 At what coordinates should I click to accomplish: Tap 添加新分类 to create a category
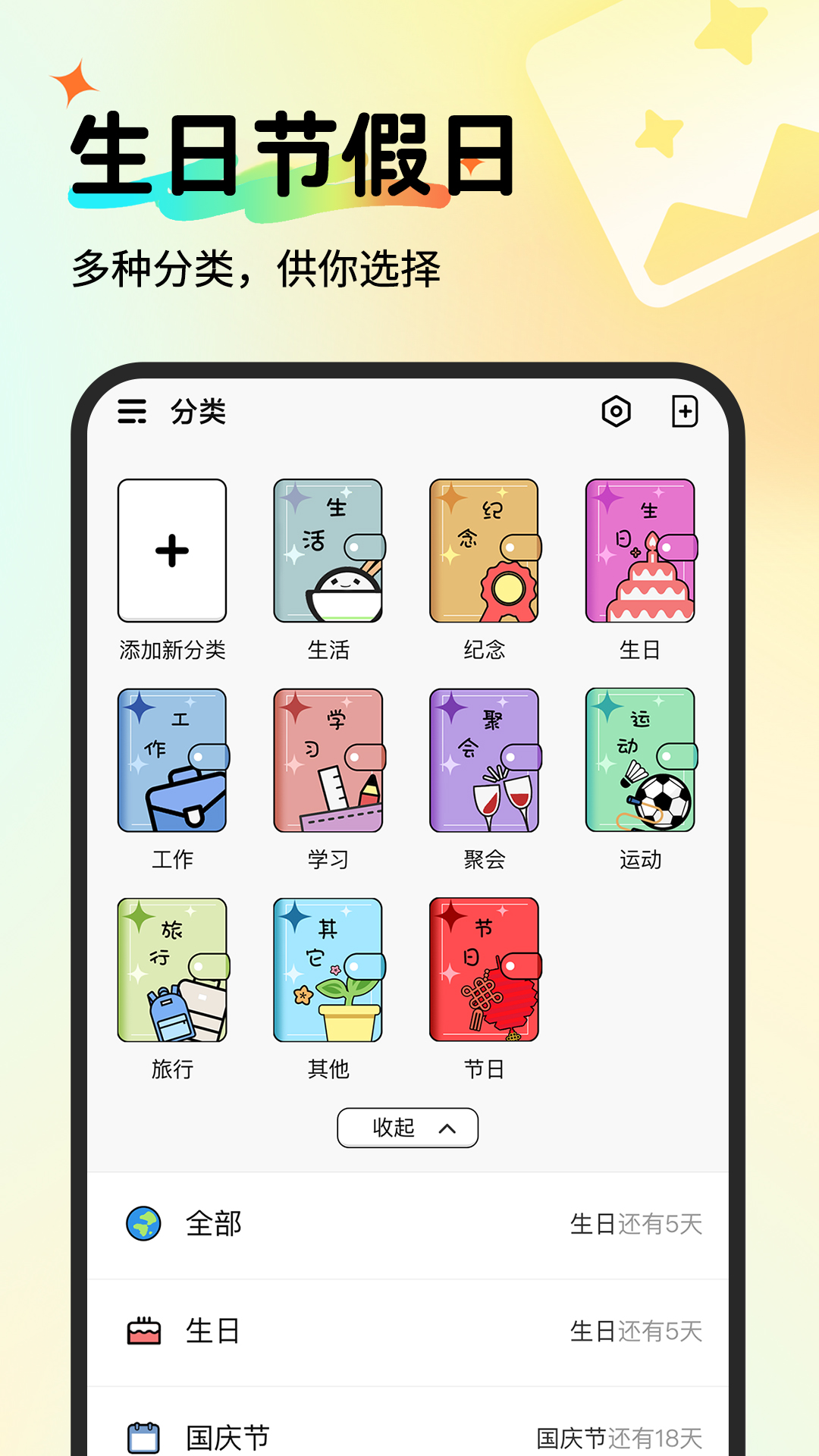173,550
